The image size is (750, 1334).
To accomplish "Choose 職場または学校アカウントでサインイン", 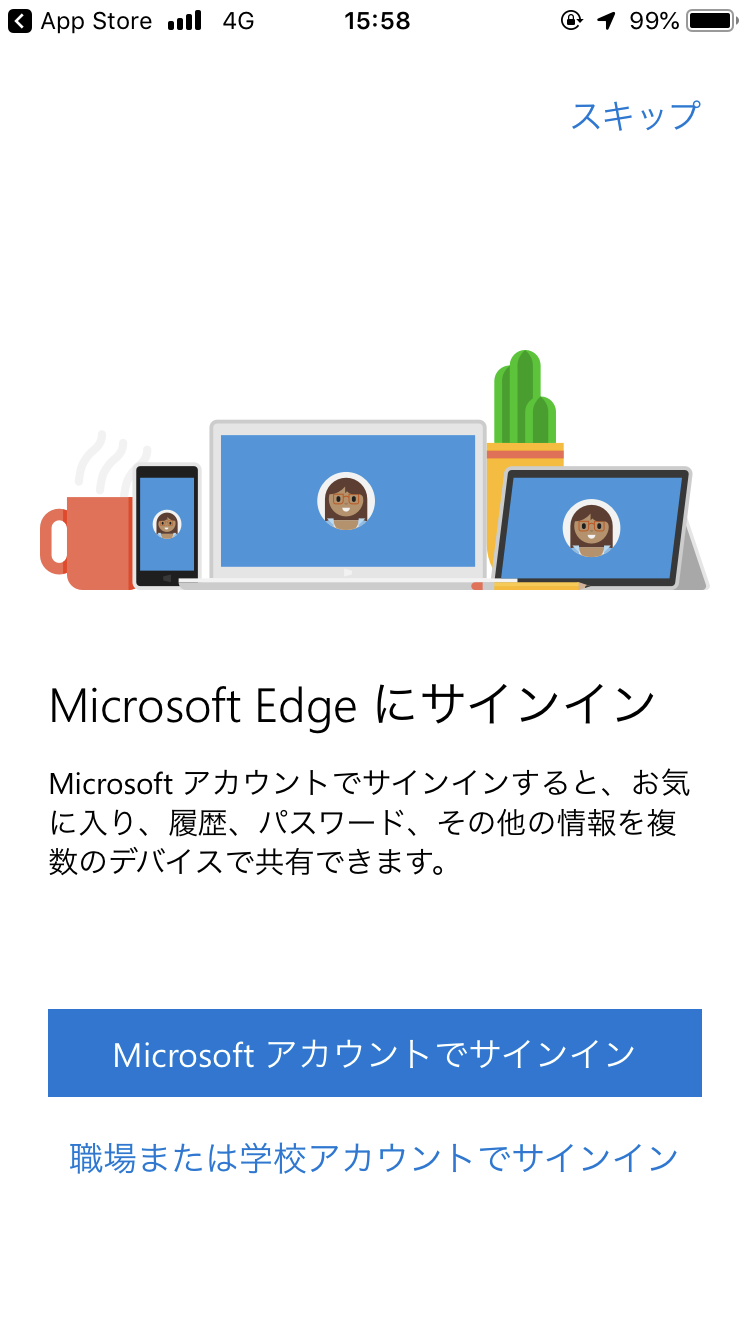I will 375,1158.
